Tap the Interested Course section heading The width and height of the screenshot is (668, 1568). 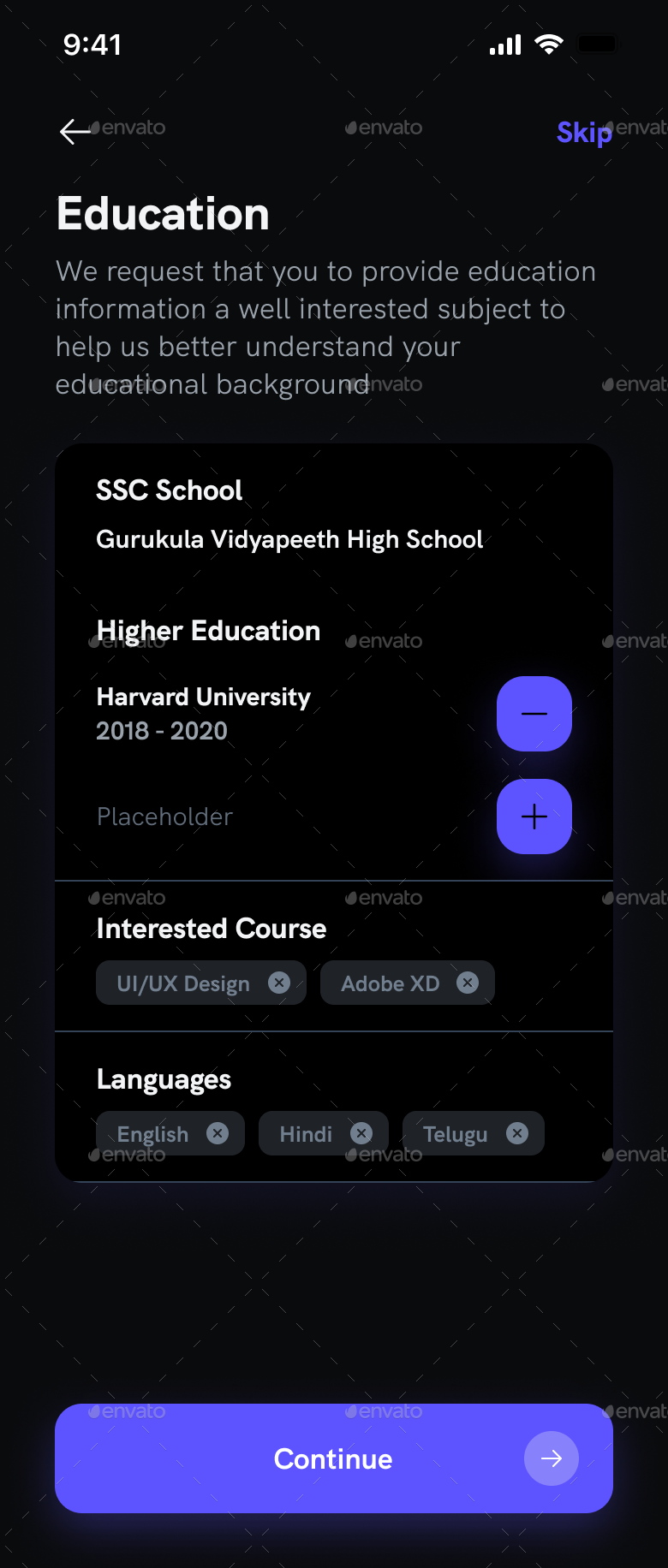pos(212,929)
